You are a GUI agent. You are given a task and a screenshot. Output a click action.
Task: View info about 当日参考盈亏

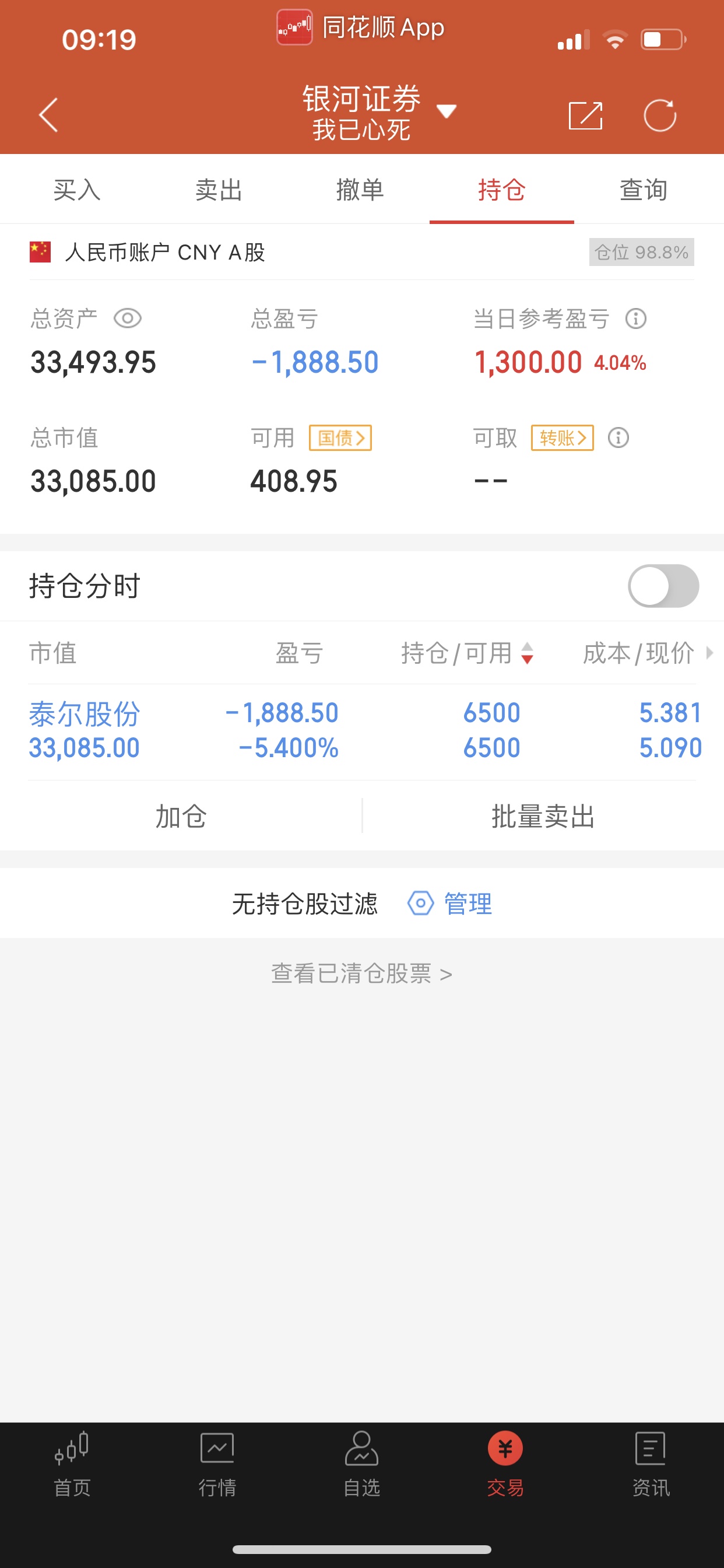pyautogui.click(x=636, y=318)
